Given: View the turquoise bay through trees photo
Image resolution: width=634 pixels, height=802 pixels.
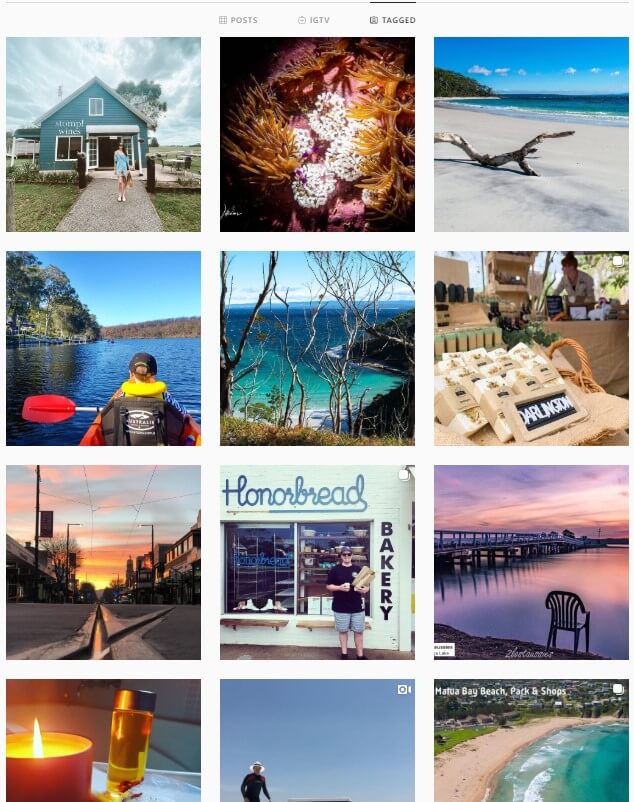Looking at the screenshot, I should click(317, 348).
